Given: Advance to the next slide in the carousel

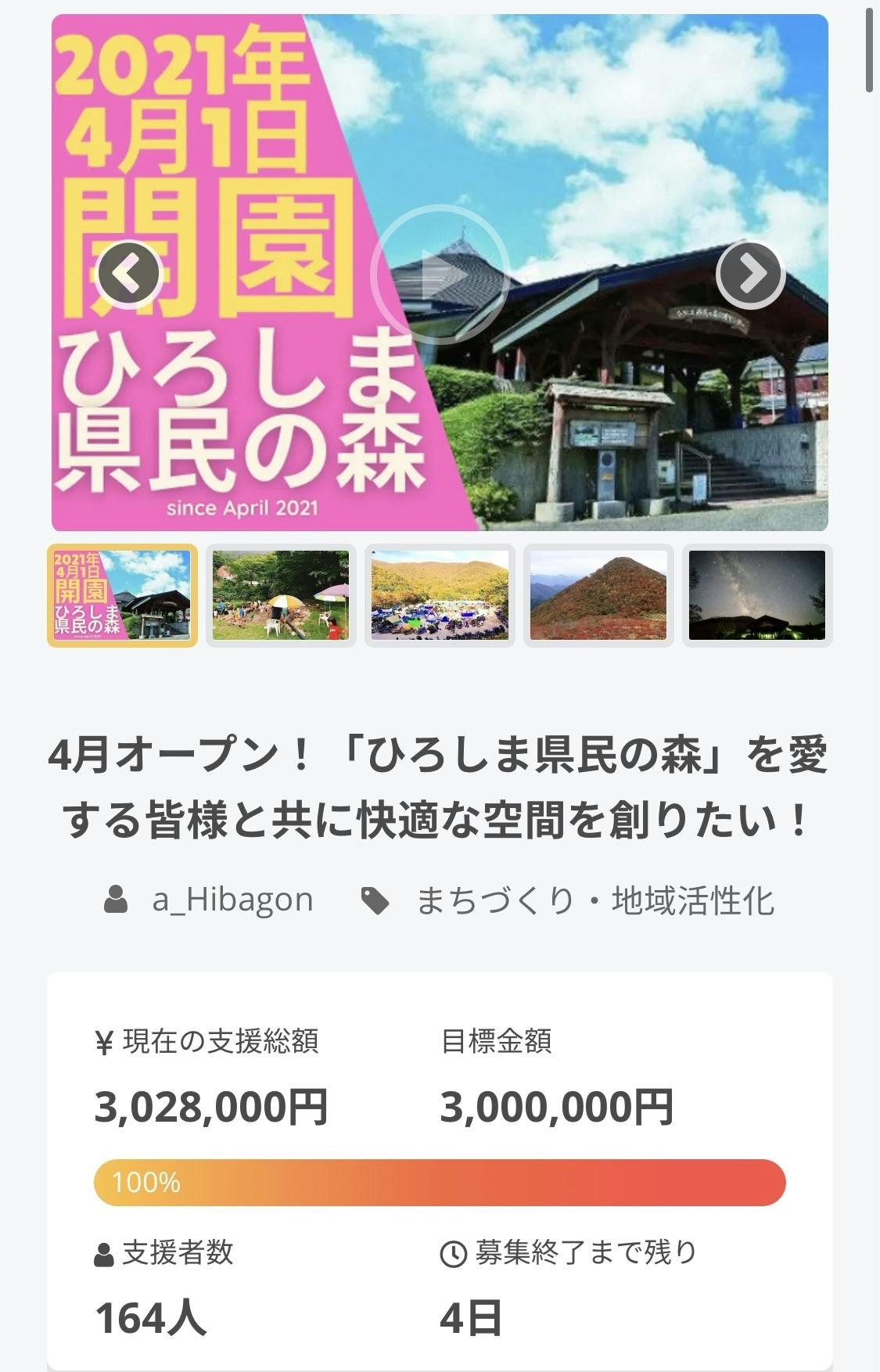Looking at the screenshot, I should (x=750, y=274).
